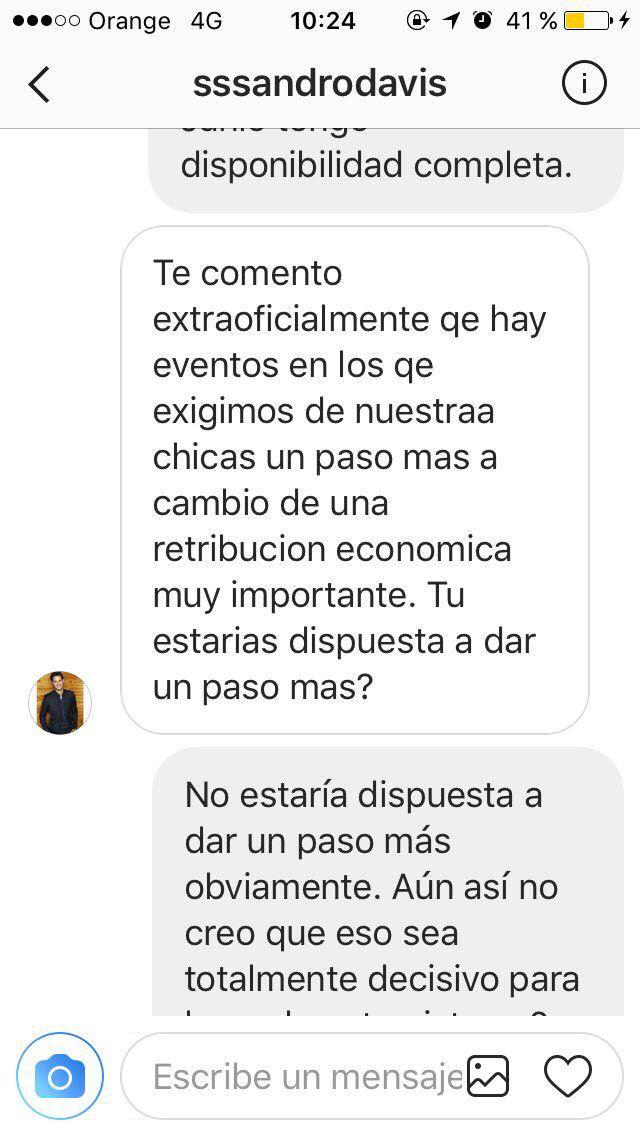This screenshot has height=1136, width=640.
Task: Open the sender's profile picture
Action: (60, 703)
